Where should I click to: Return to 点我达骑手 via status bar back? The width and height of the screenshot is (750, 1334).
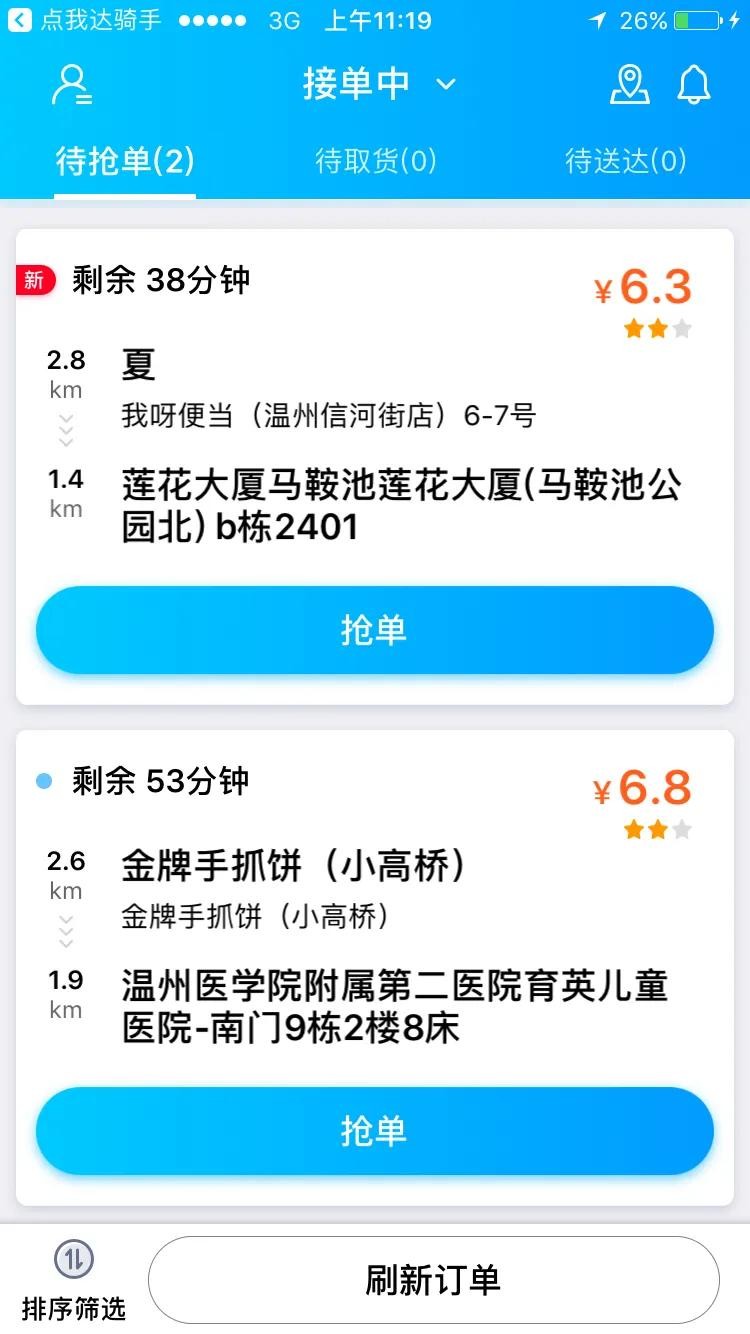click(x=85, y=20)
